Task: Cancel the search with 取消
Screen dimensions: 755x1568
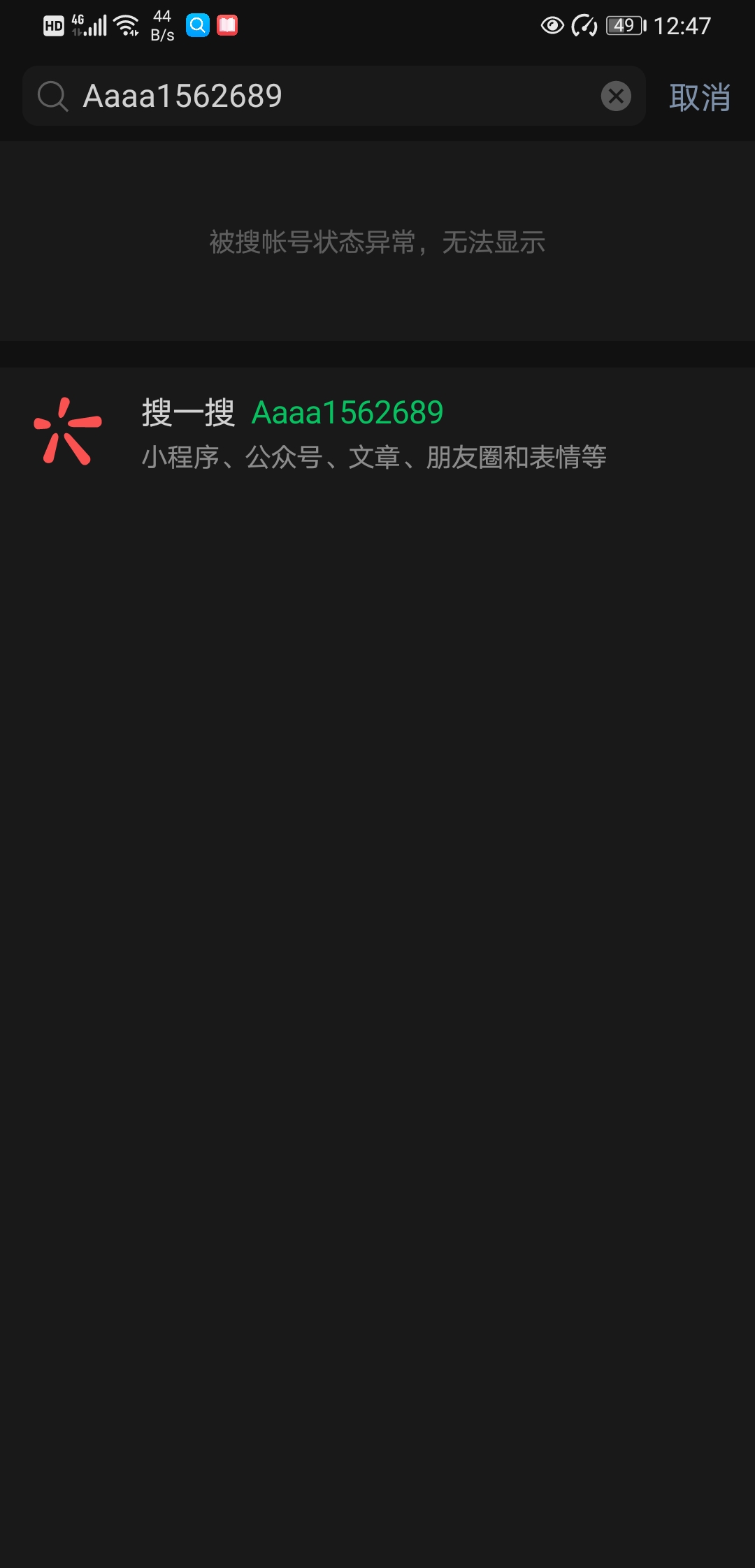Action: [x=700, y=97]
